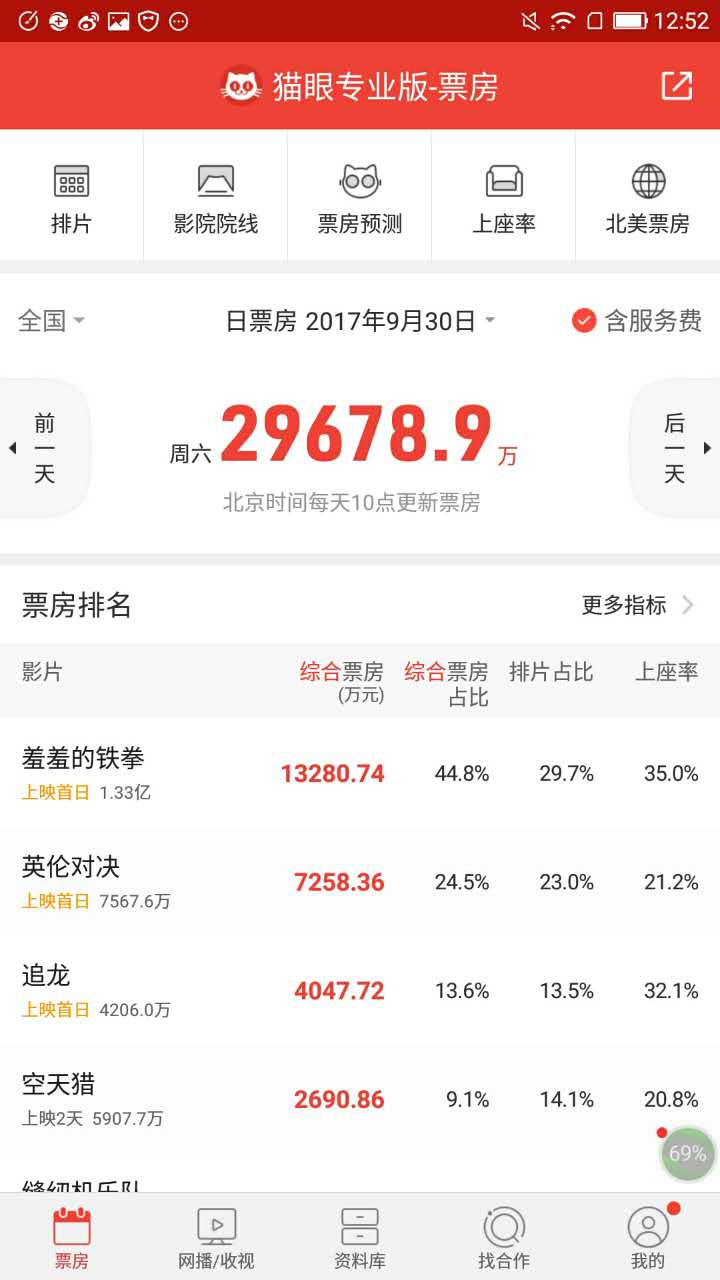Open the 影院院线 cinema chains section
The height and width of the screenshot is (1280, 720).
point(215,195)
